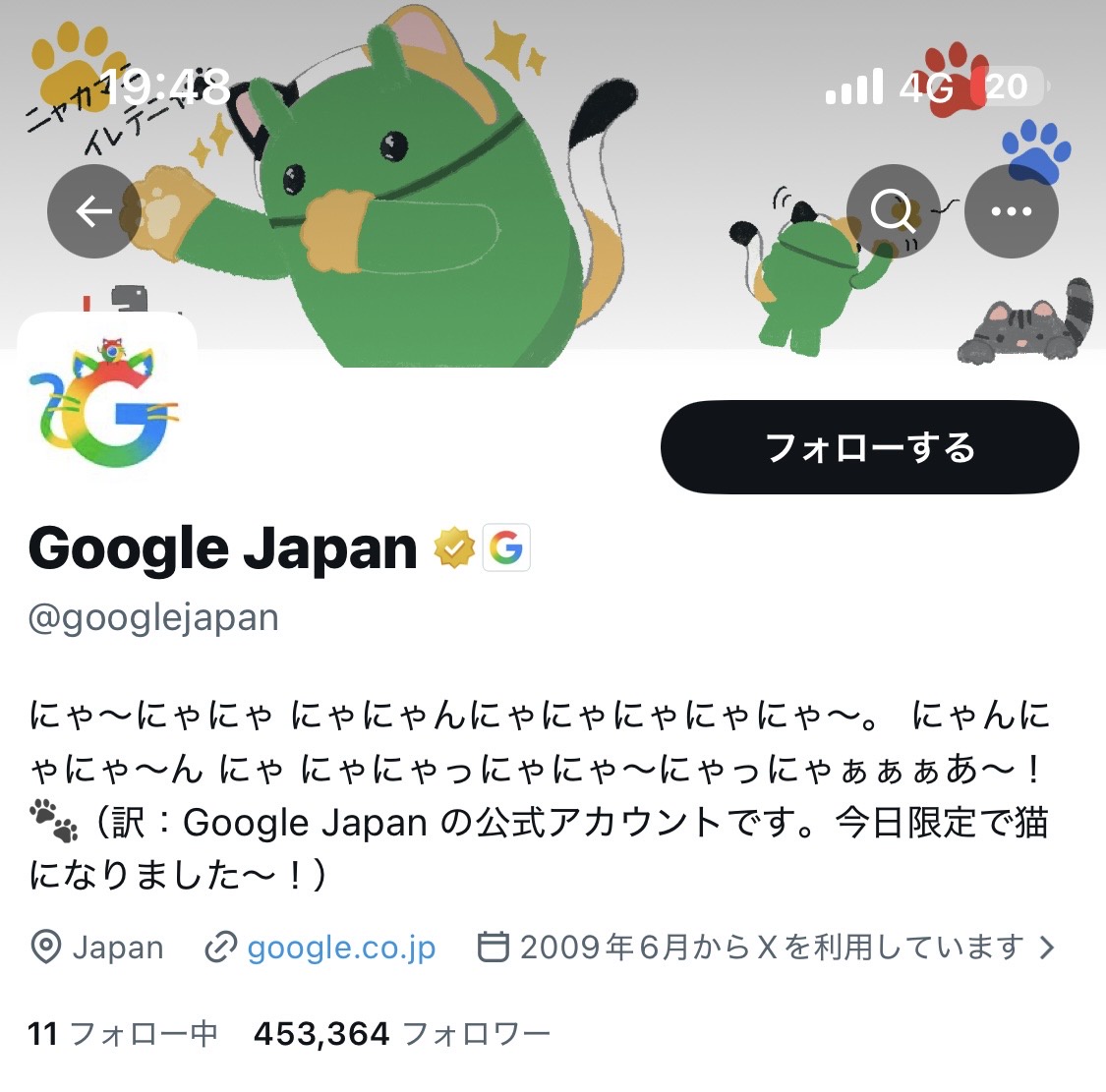The image size is (1106, 1092).
Task: Open the three-dot overflow menu
Action: [1011, 211]
